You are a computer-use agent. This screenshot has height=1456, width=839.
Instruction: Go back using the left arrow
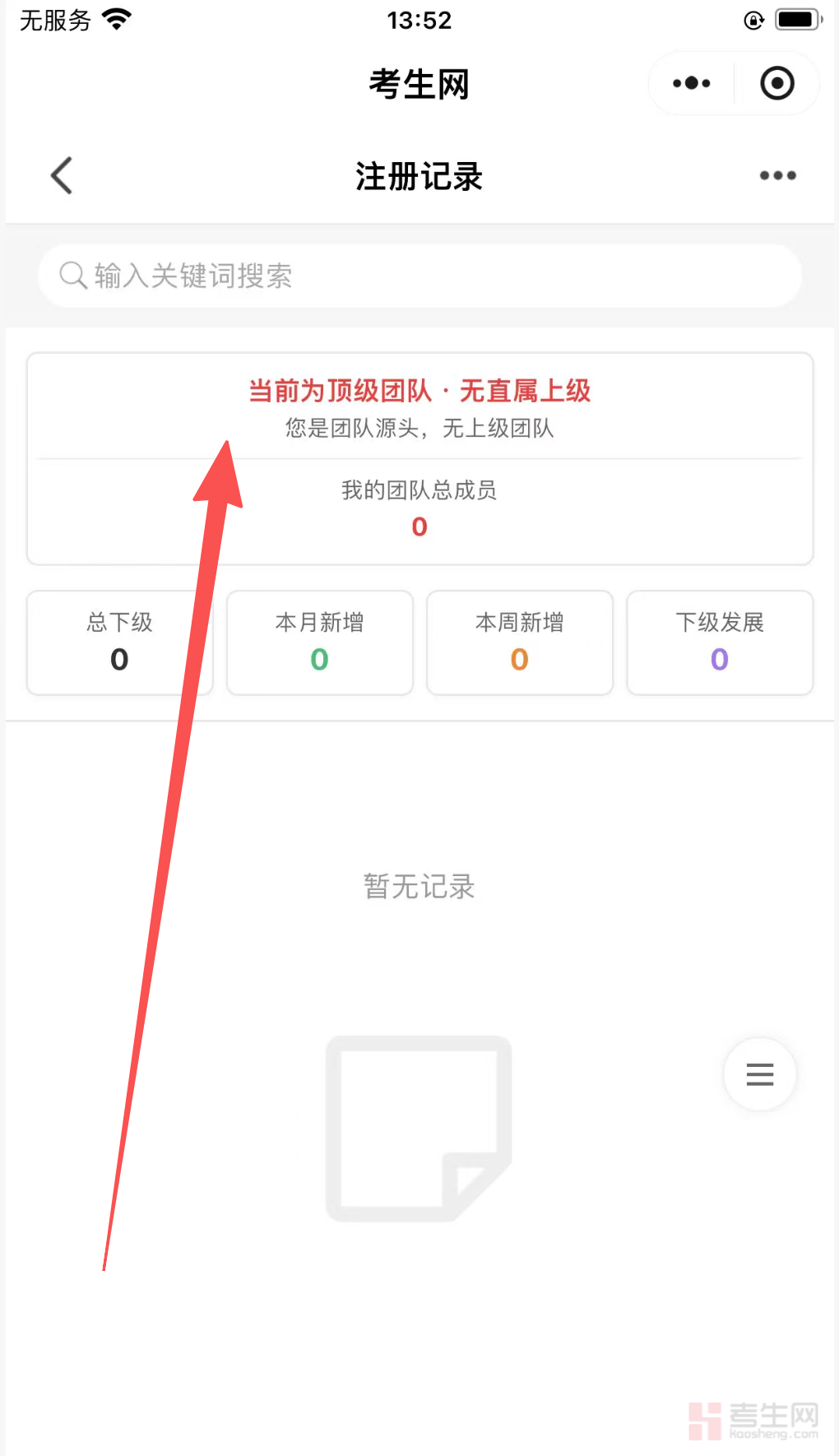pyautogui.click(x=62, y=175)
